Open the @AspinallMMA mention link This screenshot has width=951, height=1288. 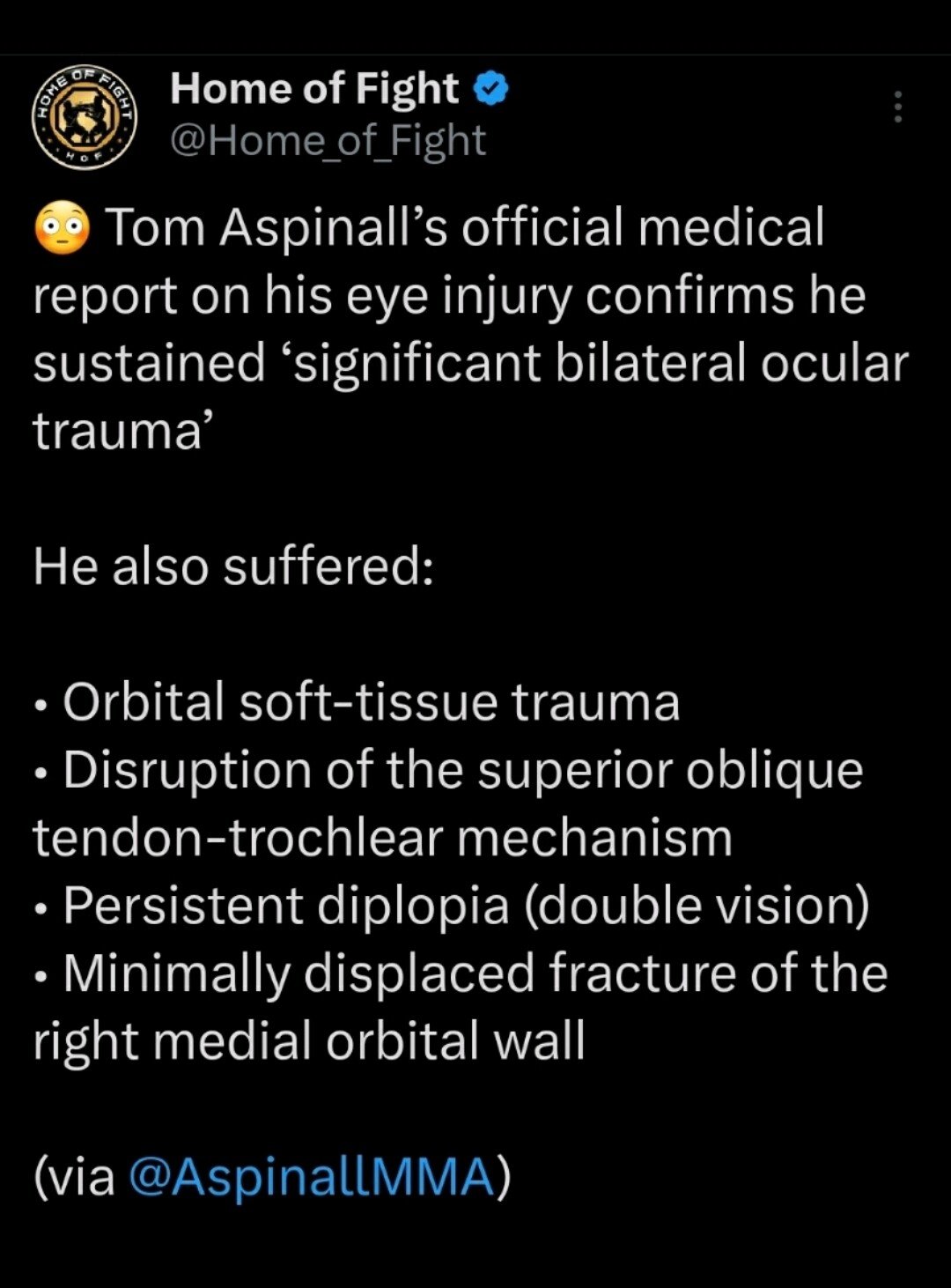[312, 1176]
